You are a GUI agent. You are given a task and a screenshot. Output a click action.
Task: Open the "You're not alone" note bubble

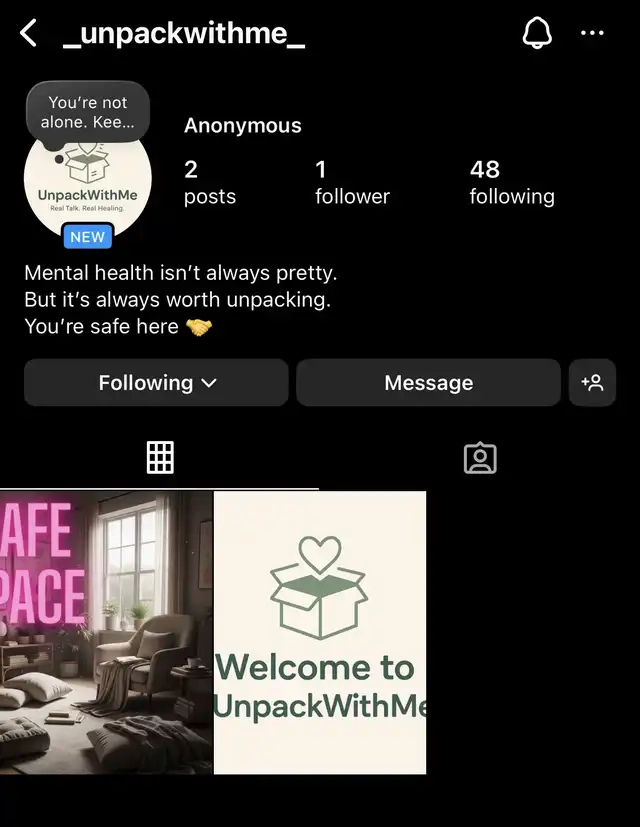[87, 112]
